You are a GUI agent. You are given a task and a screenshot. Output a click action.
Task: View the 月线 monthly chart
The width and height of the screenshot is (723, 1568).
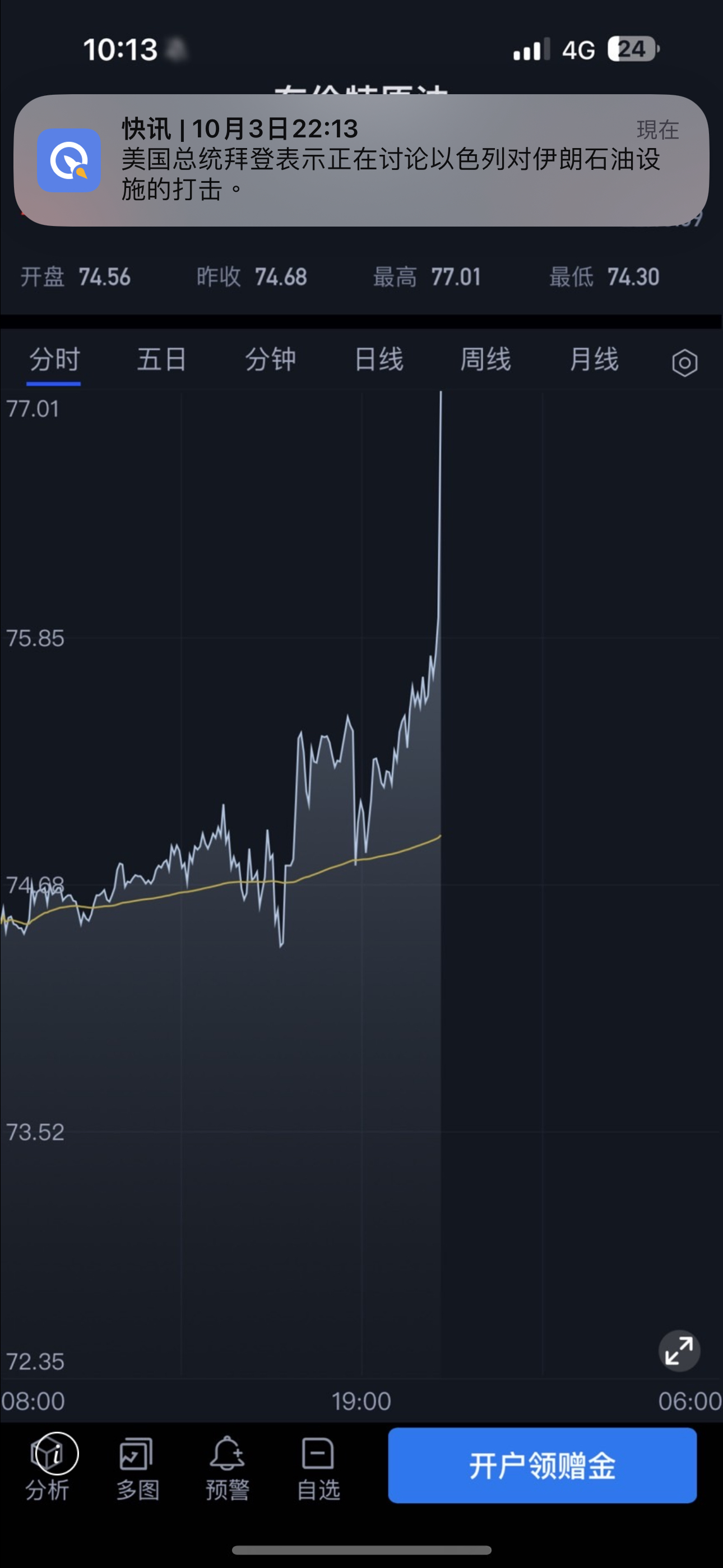(x=594, y=359)
